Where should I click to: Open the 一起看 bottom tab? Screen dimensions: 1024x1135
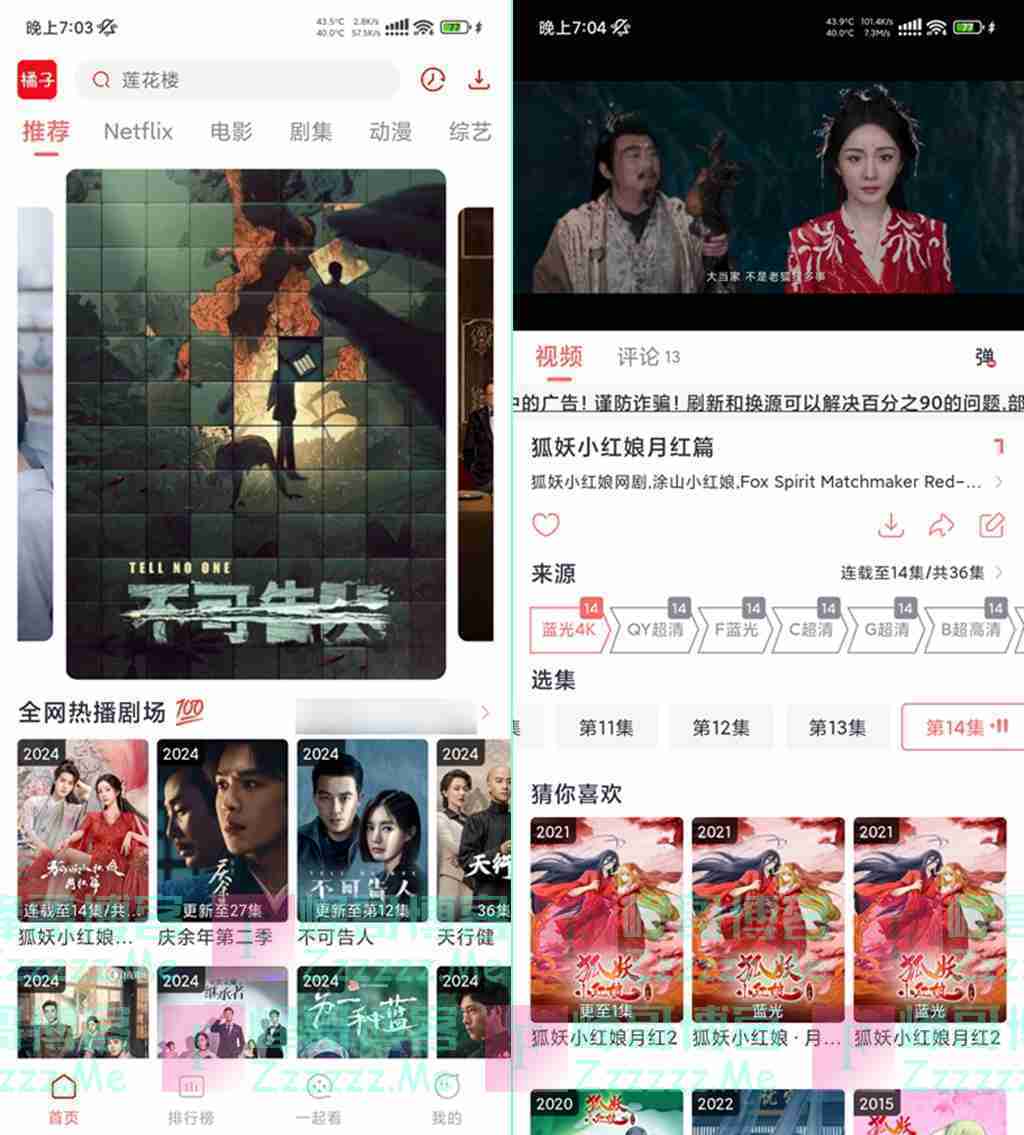pos(318,1098)
